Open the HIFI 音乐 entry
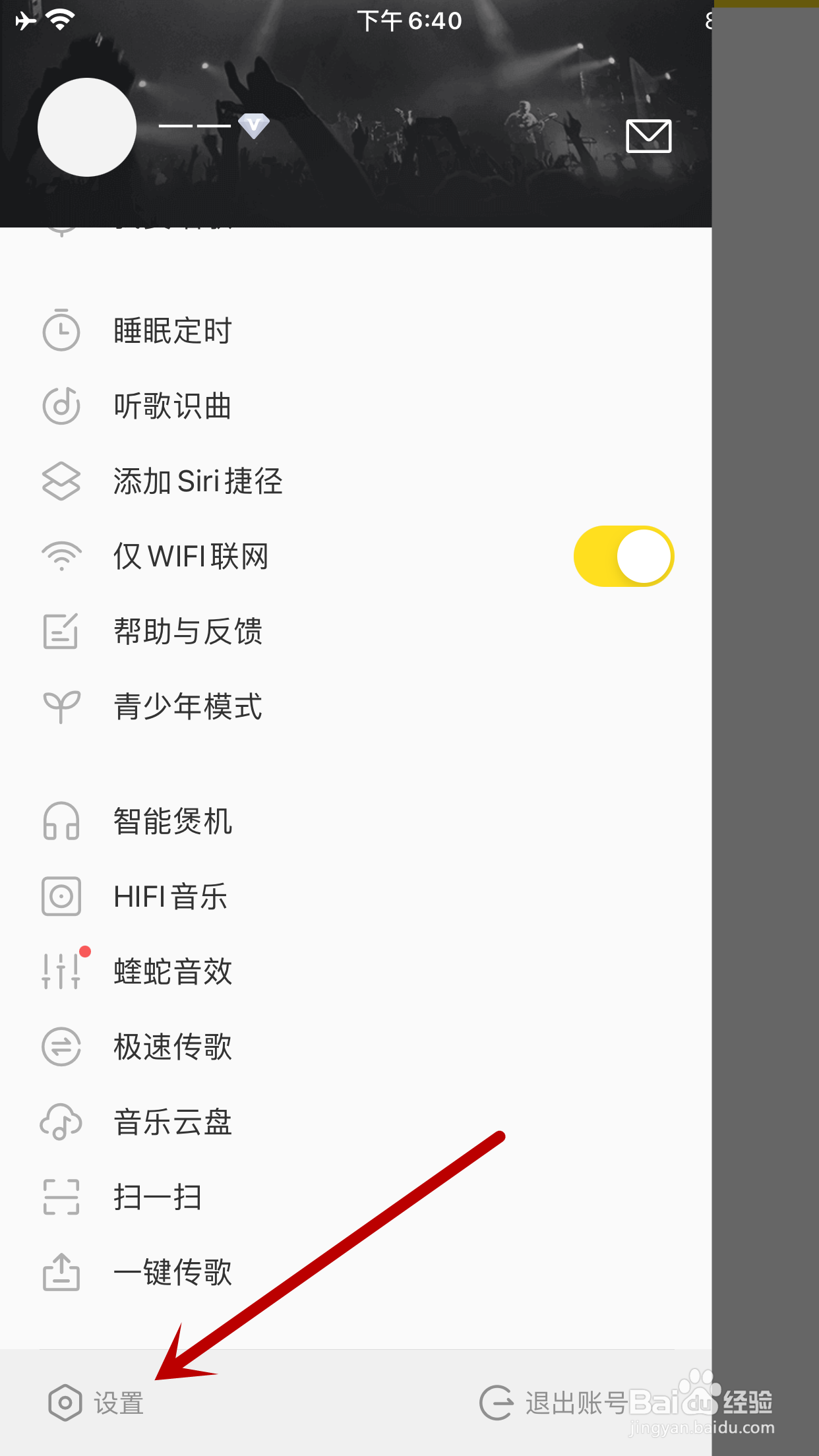Screen dimensions: 819x1456 168,897
